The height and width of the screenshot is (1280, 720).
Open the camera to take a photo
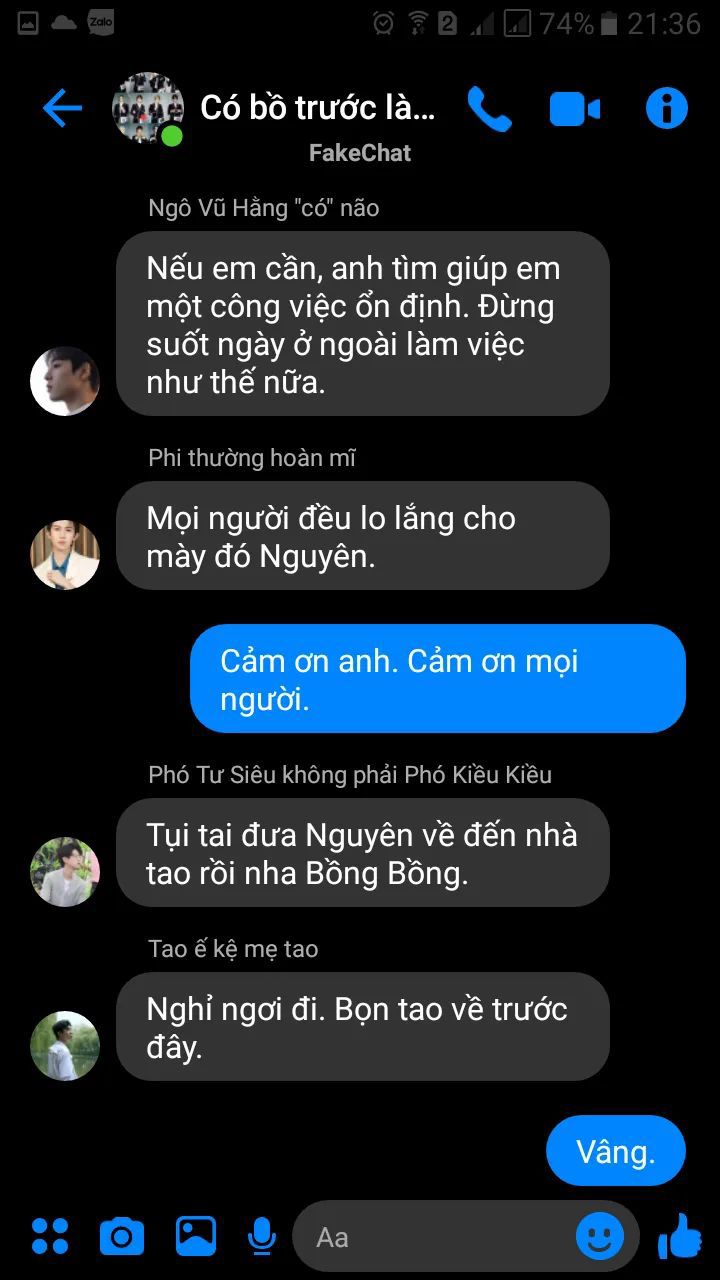[122, 1237]
